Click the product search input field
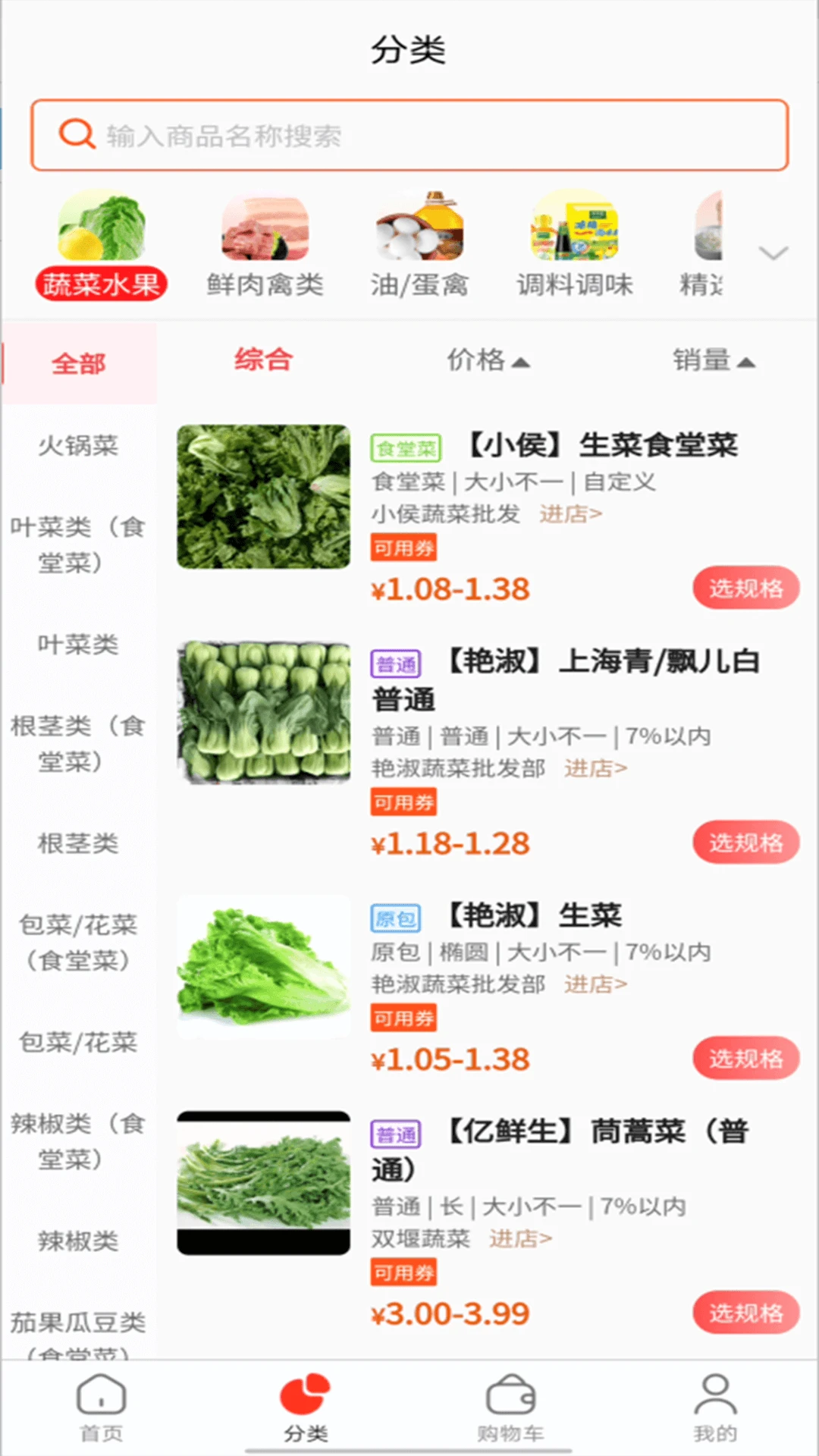Screen dimensions: 819x1456 tap(379, 136)
